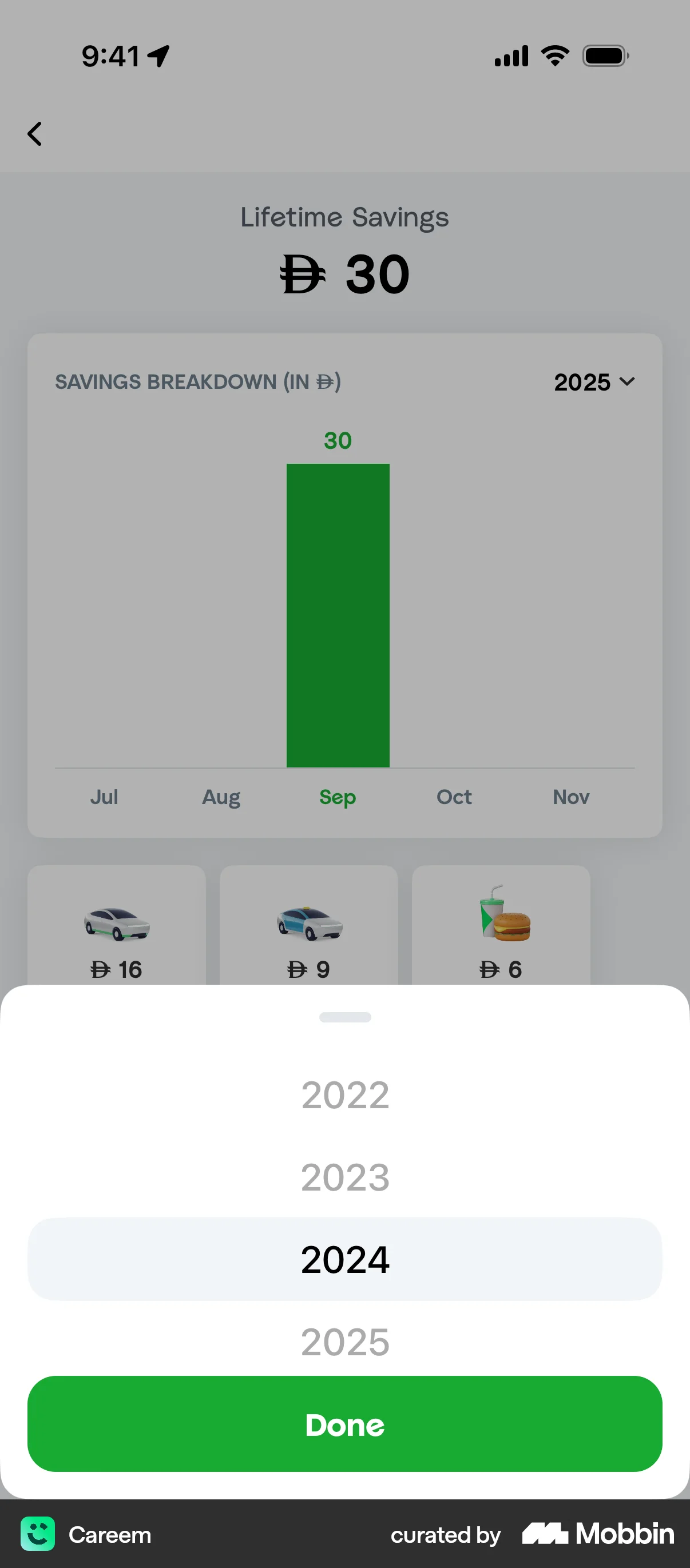
Task: Tap the Careem smiley logo in footer
Action: point(38,1534)
